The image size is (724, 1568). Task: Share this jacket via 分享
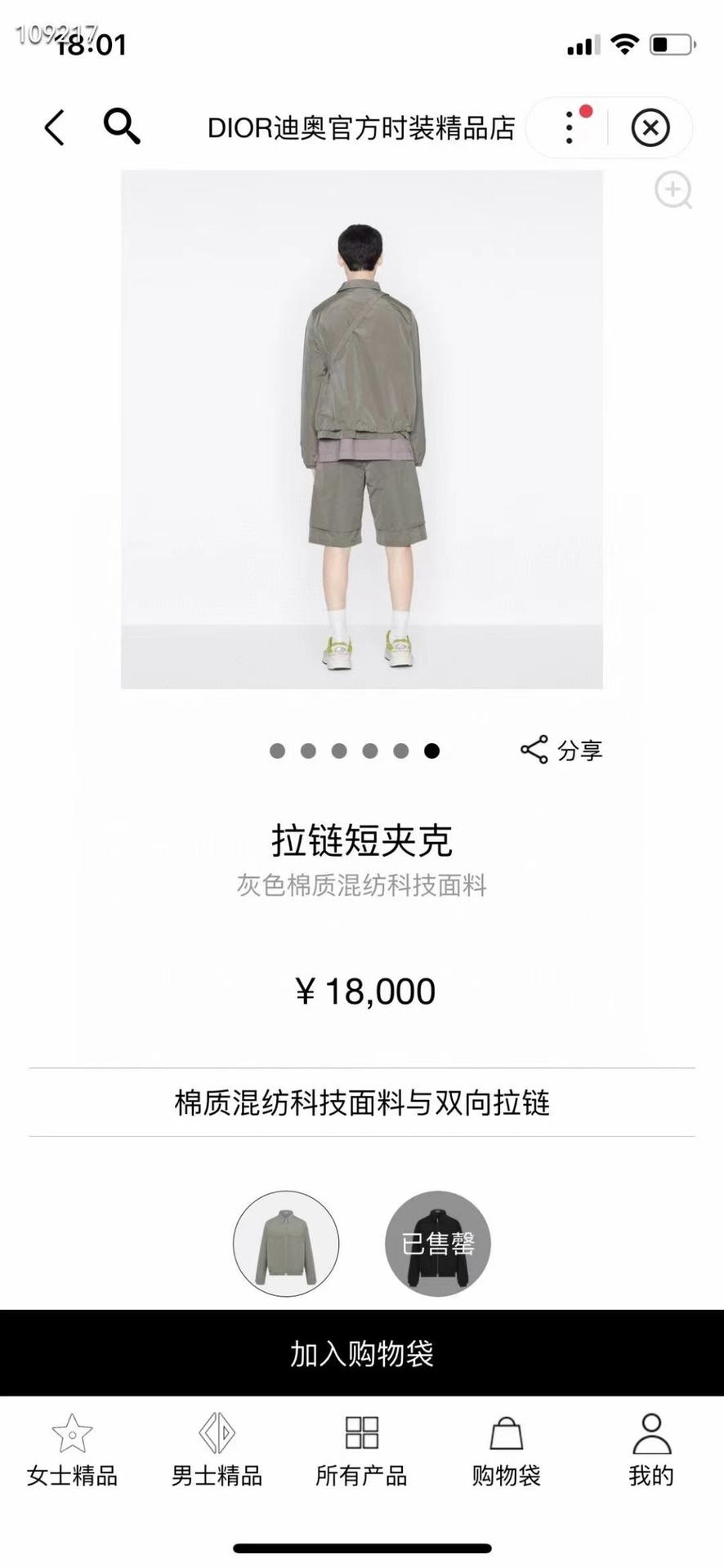[x=562, y=750]
